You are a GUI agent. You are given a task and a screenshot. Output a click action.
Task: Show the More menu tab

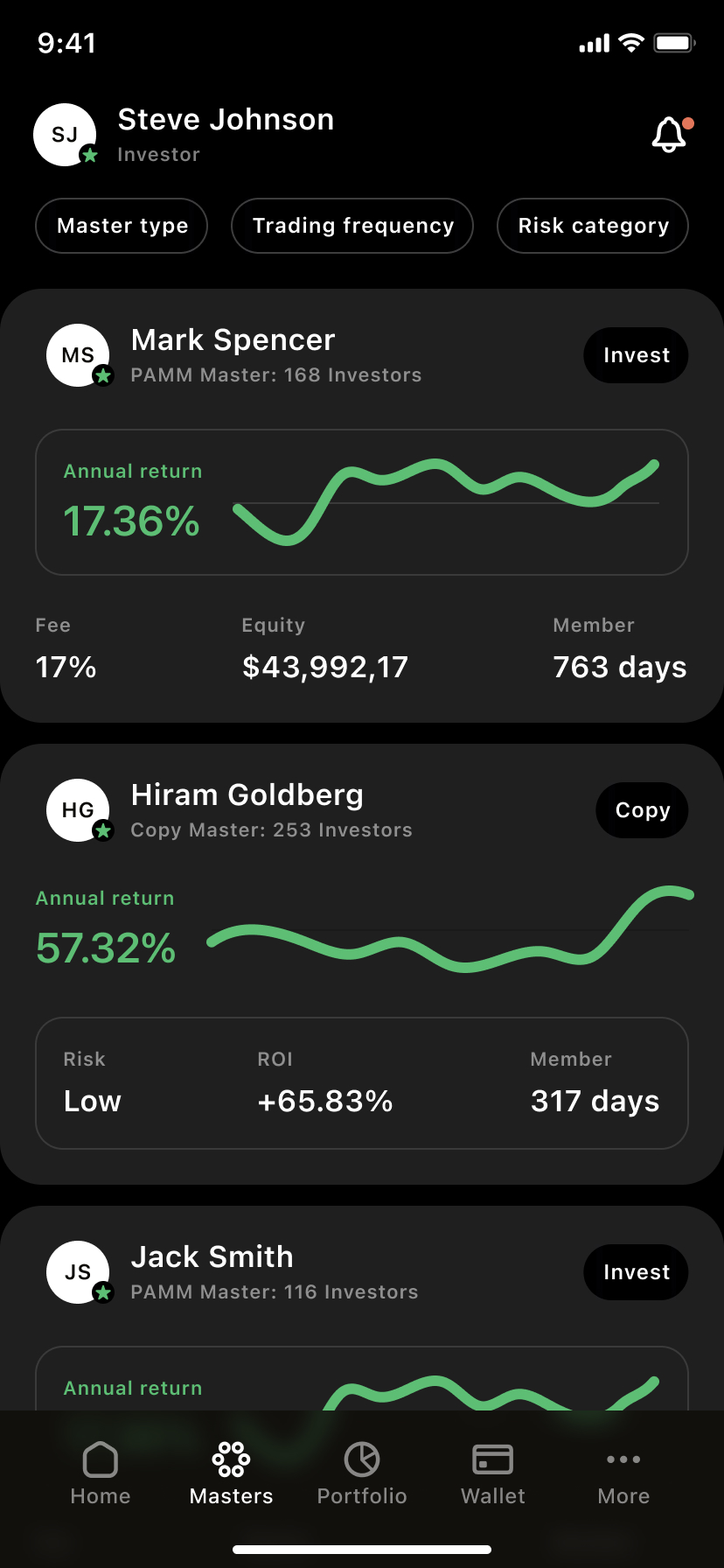(x=623, y=1473)
